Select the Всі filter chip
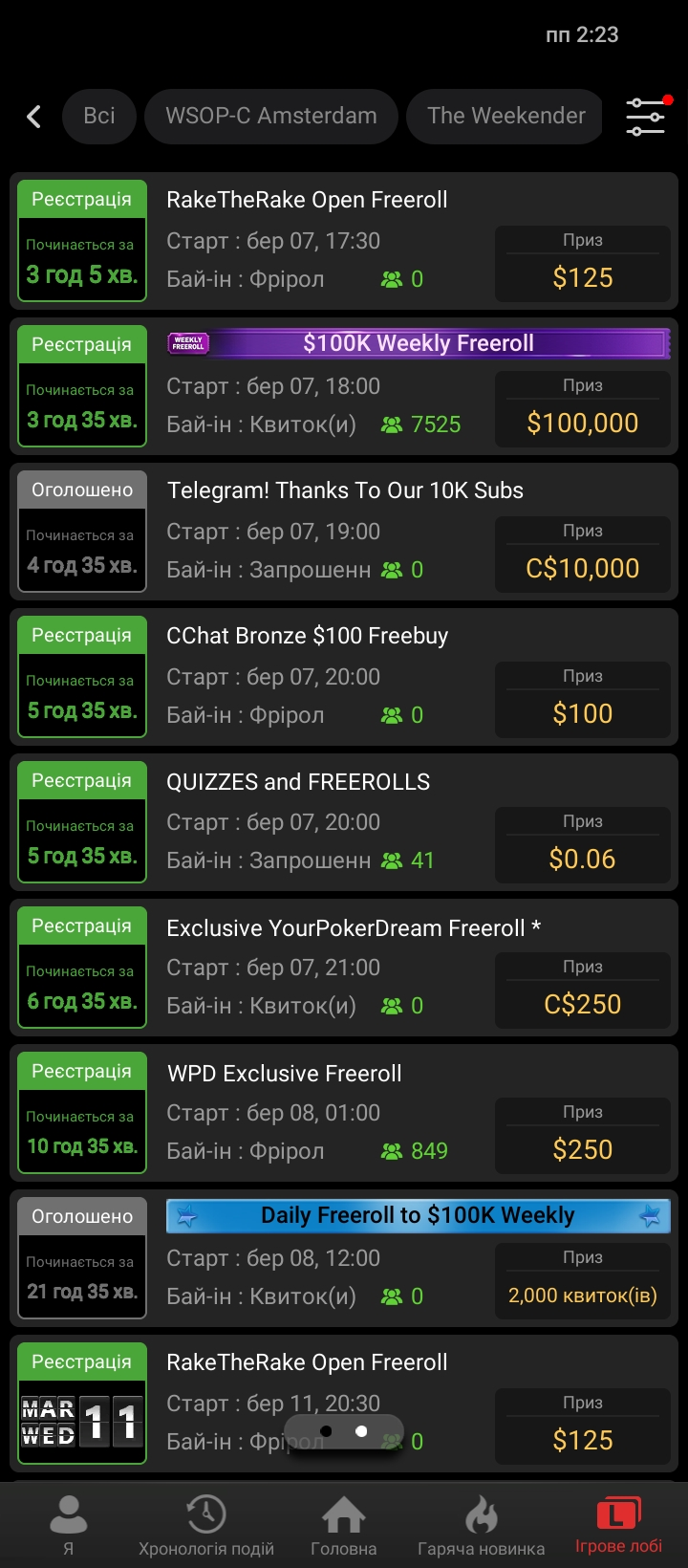The width and height of the screenshot is (688, 1568). coord(99,117)
